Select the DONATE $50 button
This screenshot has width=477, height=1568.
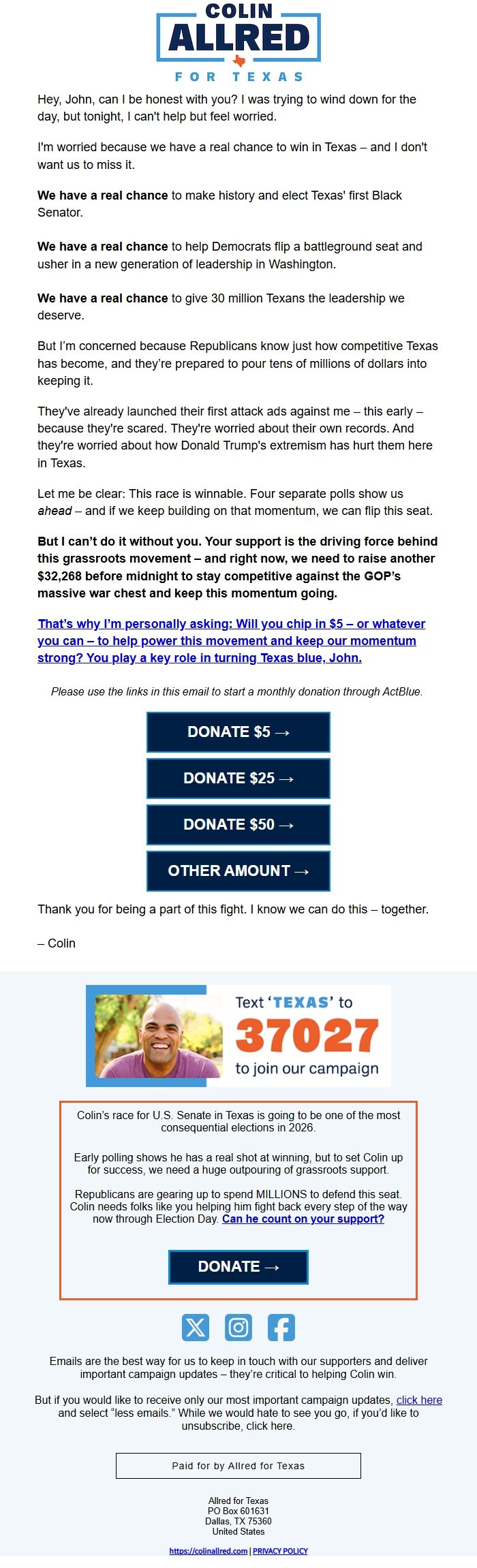(238, 825)
